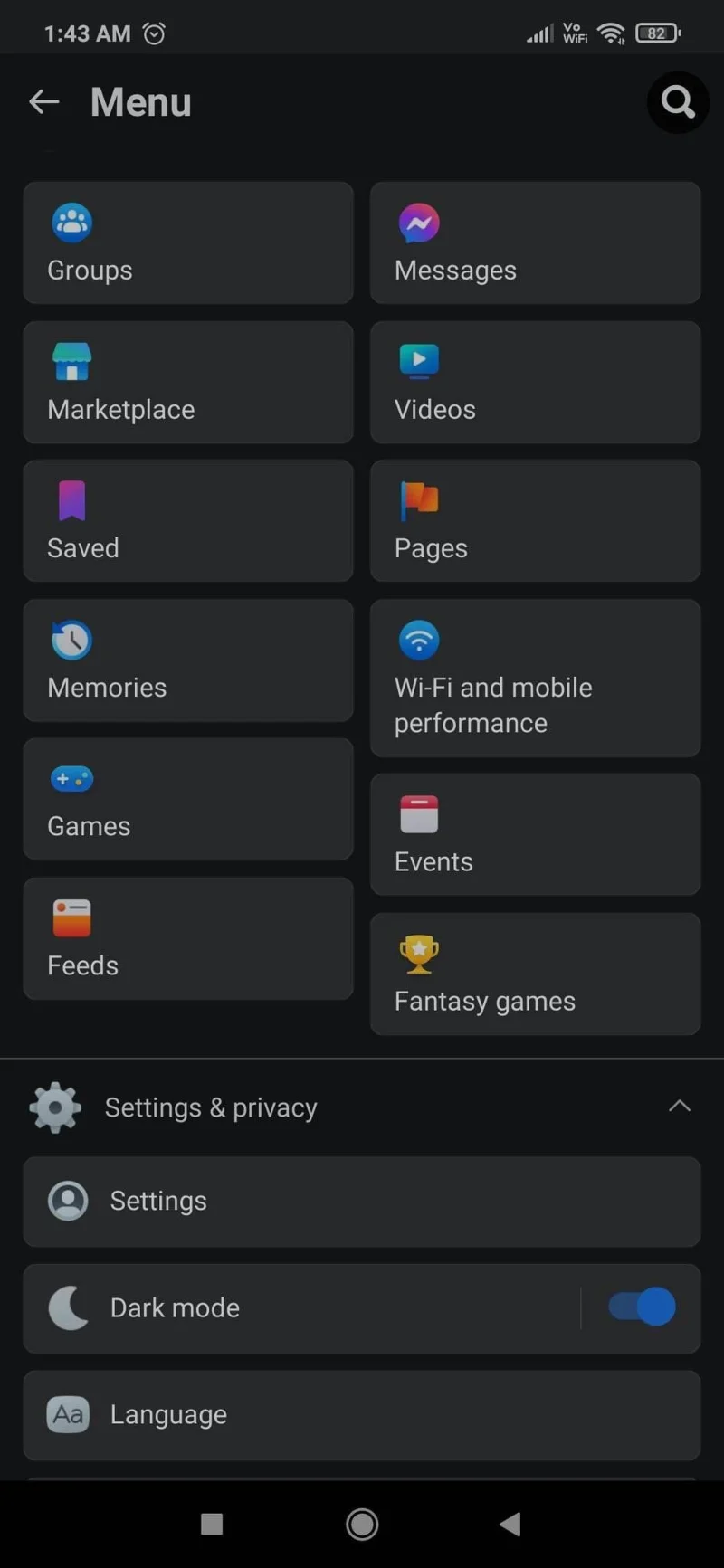
Task: Browse Events
Action: 535,834
